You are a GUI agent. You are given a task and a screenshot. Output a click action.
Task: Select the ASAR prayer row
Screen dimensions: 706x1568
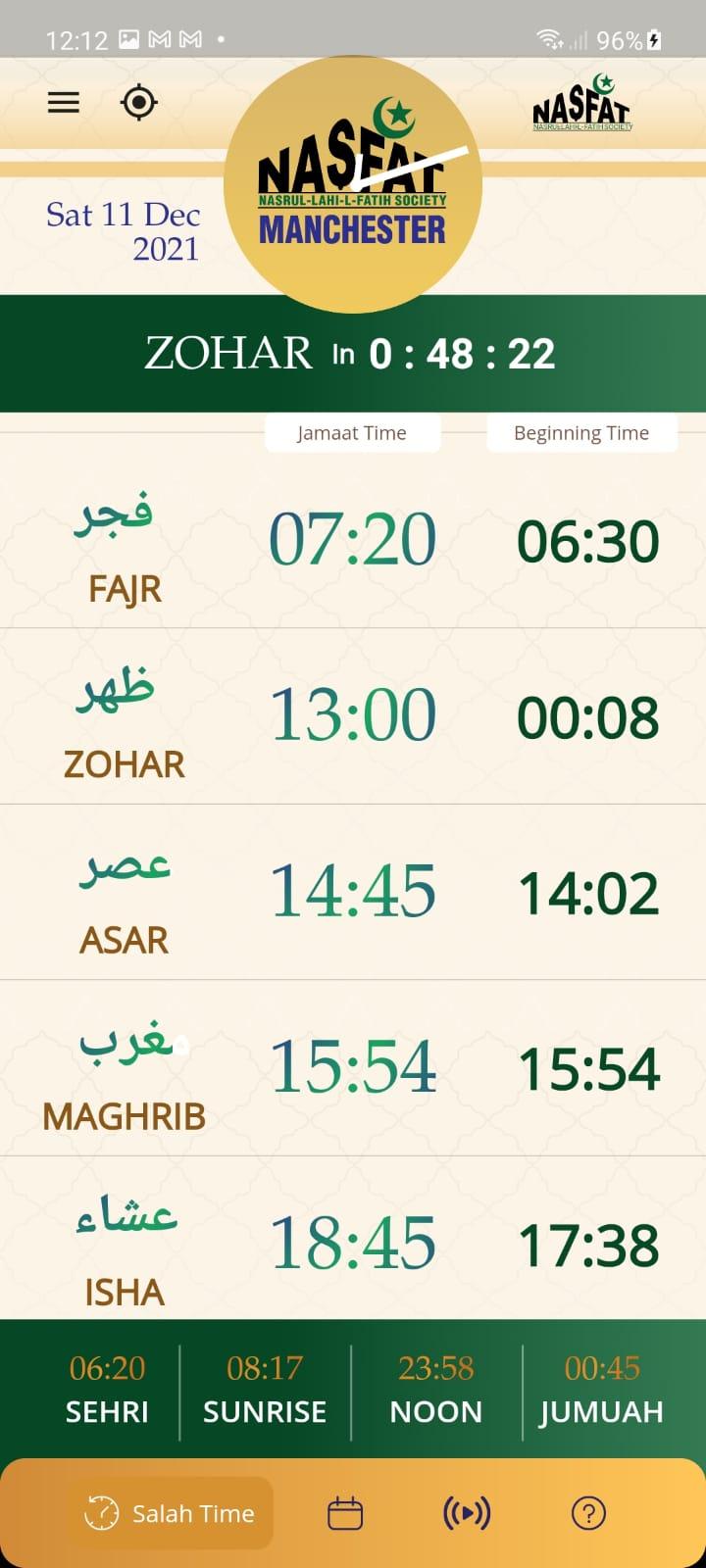(353, 890)
